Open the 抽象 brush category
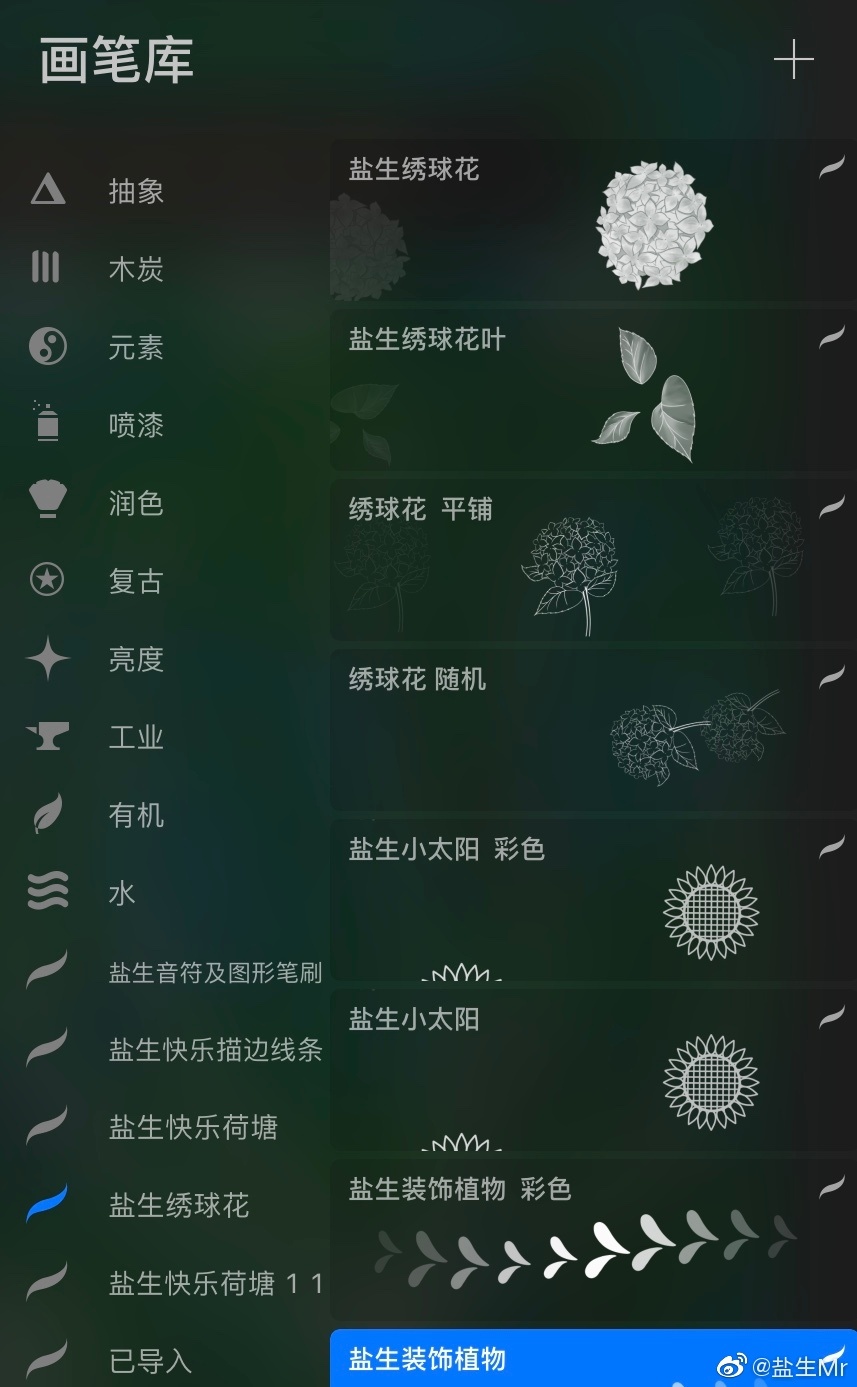 point(136,191)
